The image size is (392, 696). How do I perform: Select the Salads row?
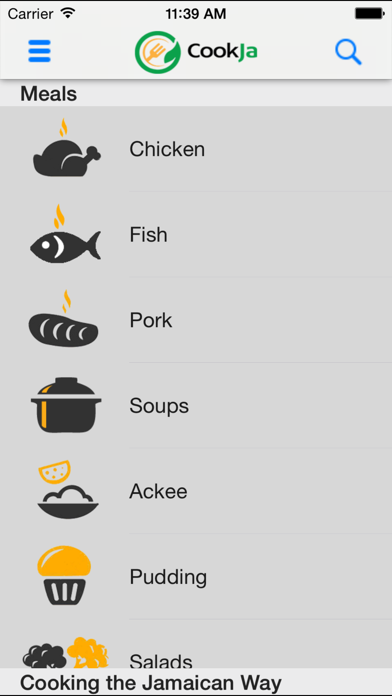click(196, 644)
